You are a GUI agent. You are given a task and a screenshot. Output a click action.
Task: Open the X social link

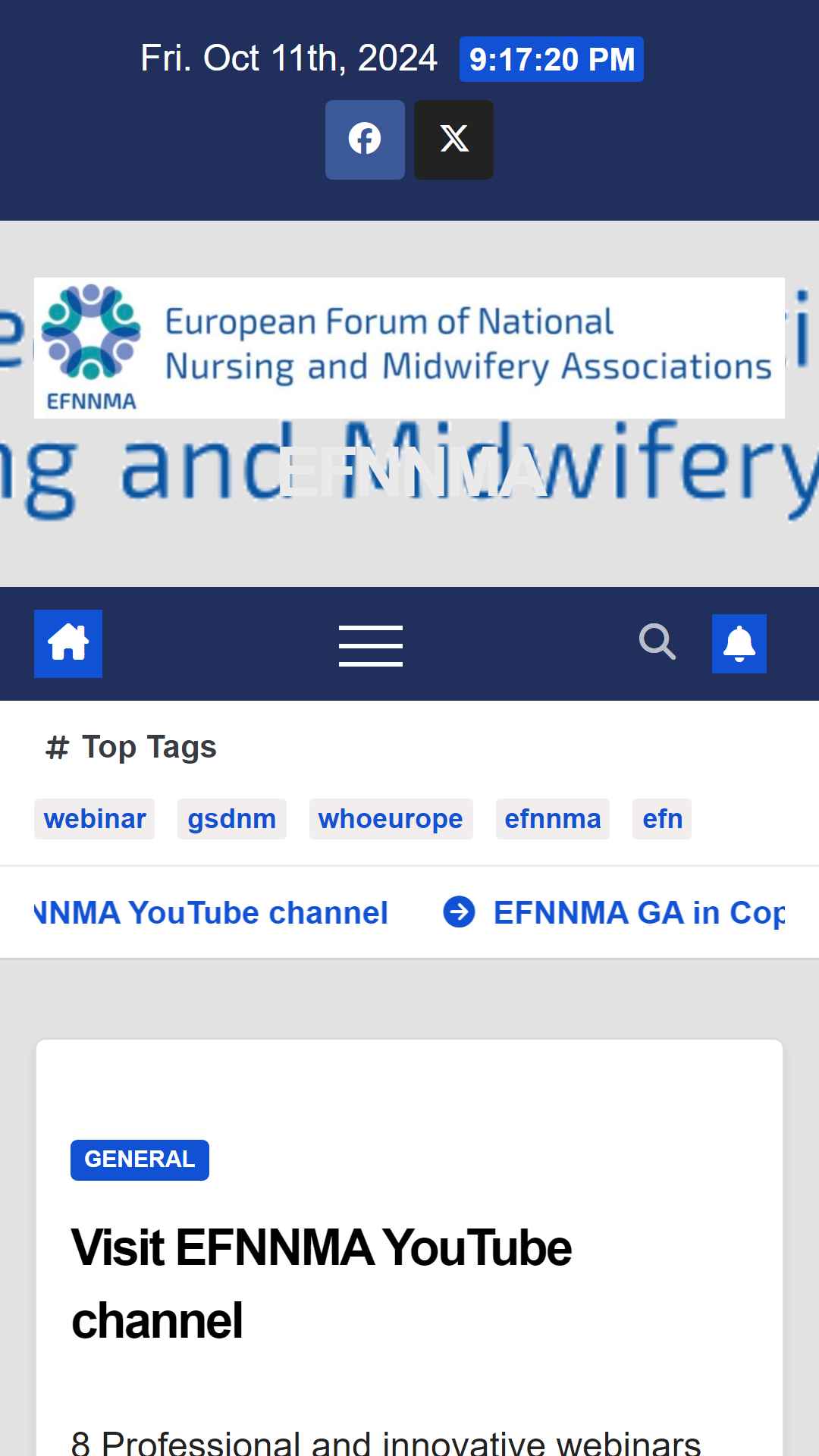pos(453,140)
